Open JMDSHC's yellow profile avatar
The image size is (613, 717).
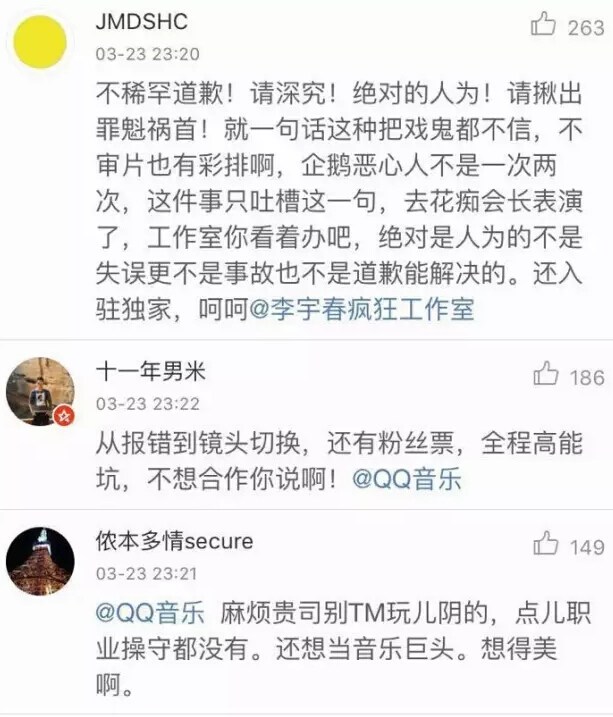(x=40, y=41)
